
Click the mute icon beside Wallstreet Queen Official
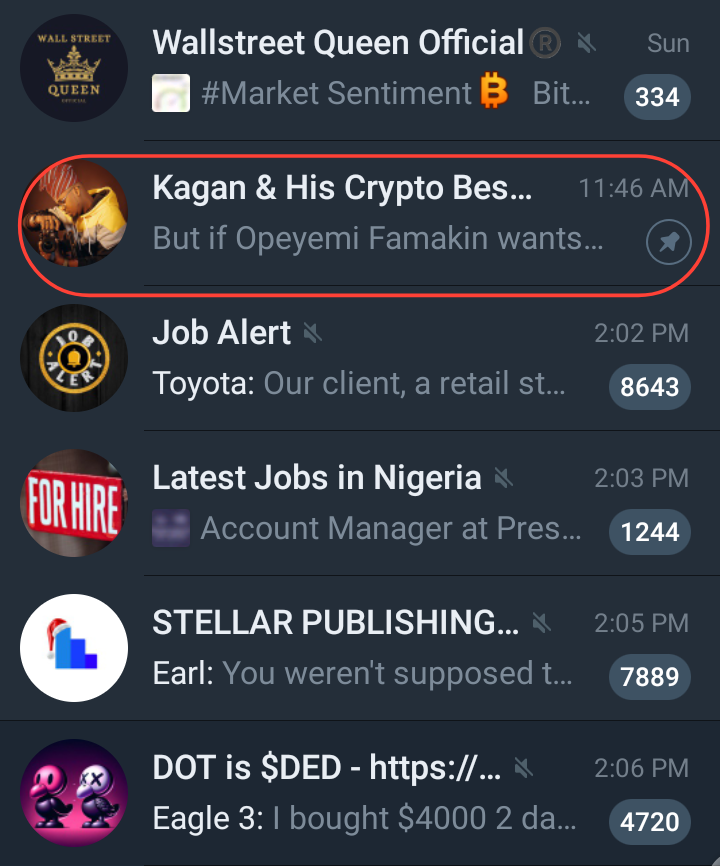[586, 43]
